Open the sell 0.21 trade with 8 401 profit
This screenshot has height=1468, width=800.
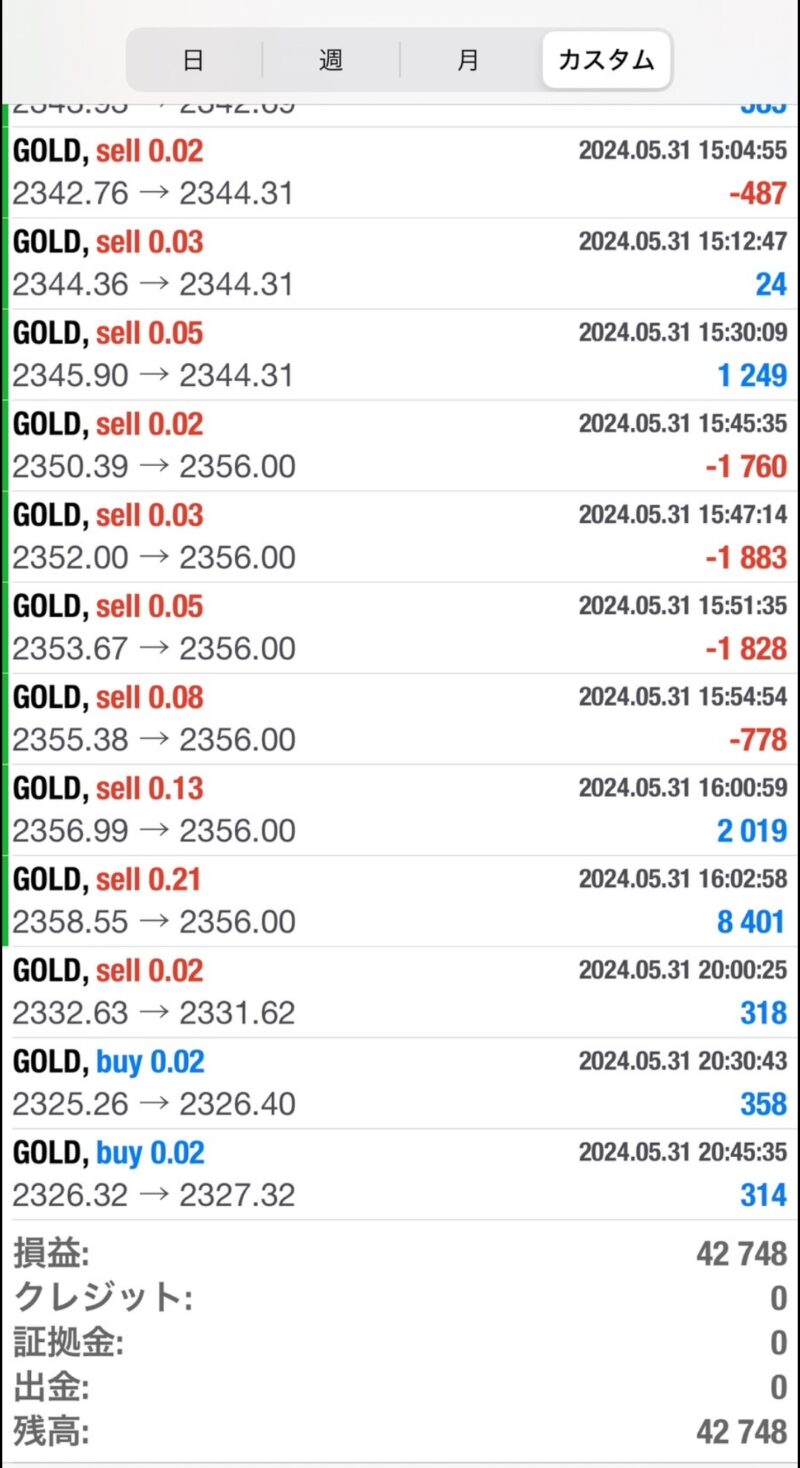click(400, 900)
